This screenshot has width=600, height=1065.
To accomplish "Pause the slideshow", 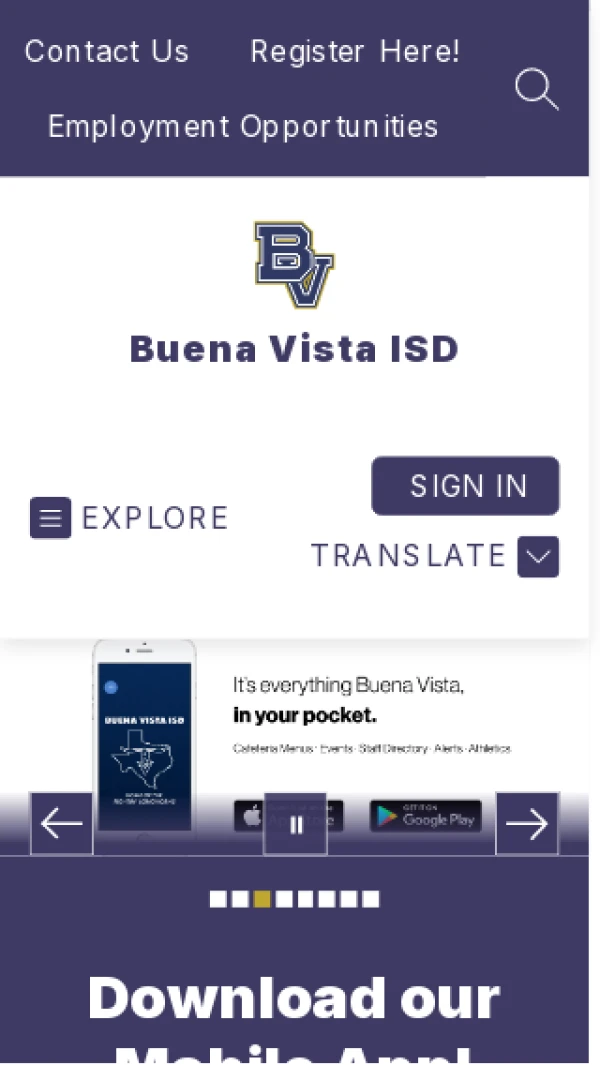I will 296,824.
